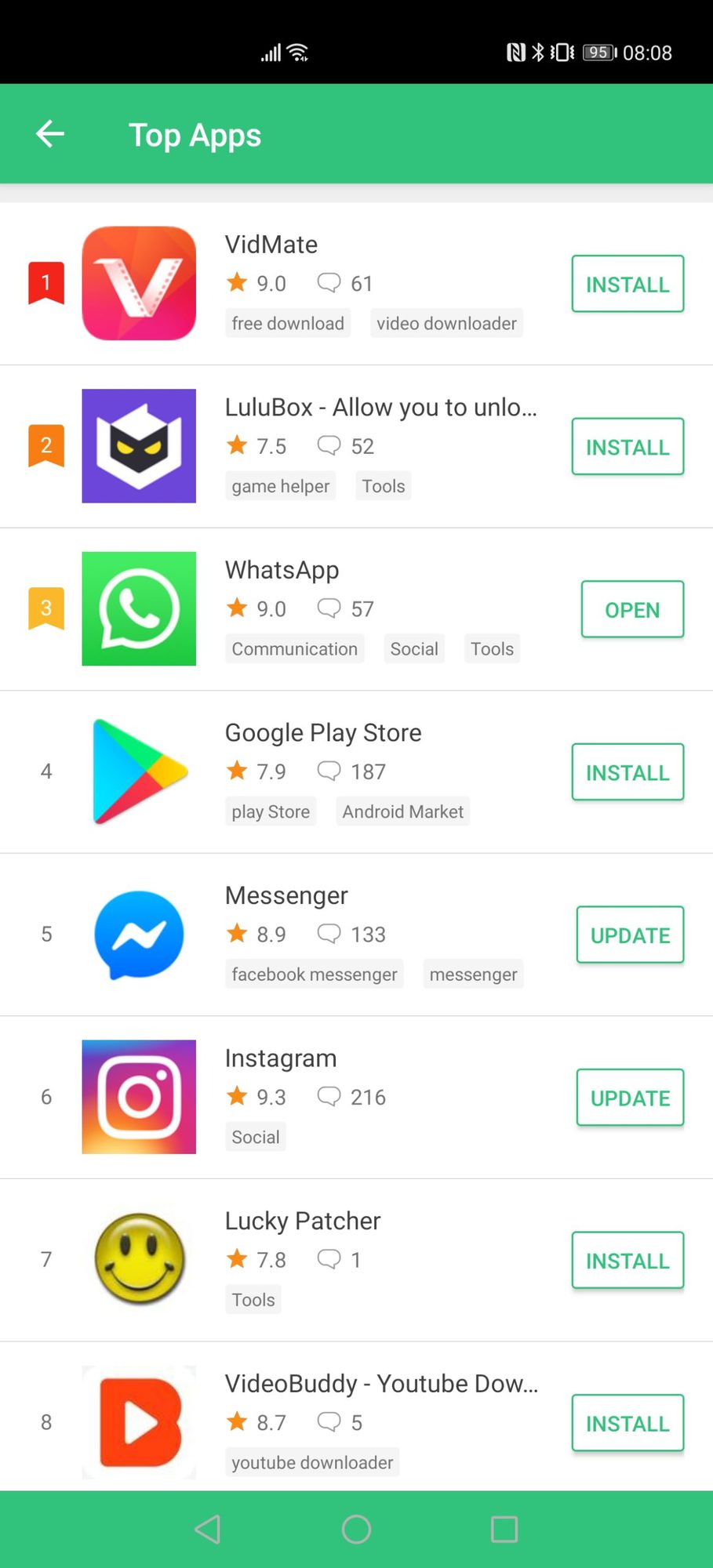Screen dimensions: 713x1568
Task: Install LuluBox
Action: point(627,447)
